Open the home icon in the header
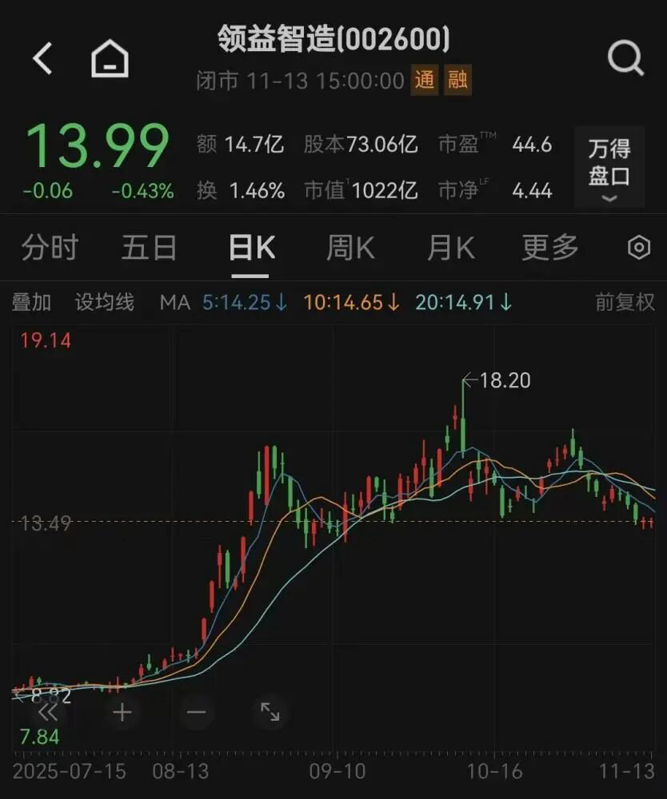The height and width of the screenshot is (799, 667). coord(110,59)
